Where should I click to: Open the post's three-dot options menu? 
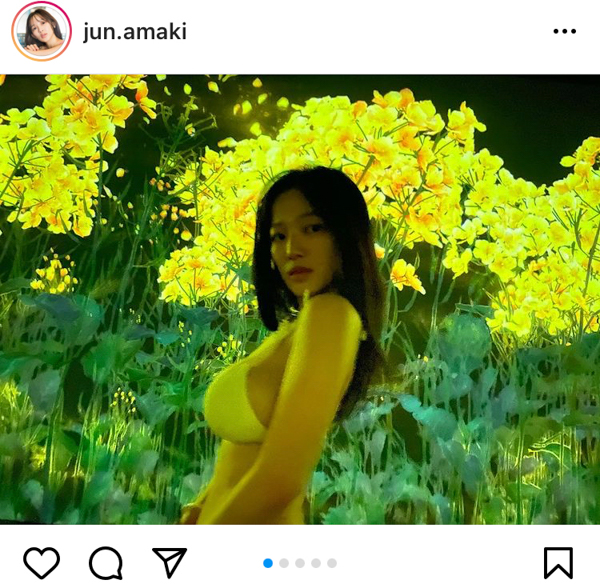(x=565, y=31)
